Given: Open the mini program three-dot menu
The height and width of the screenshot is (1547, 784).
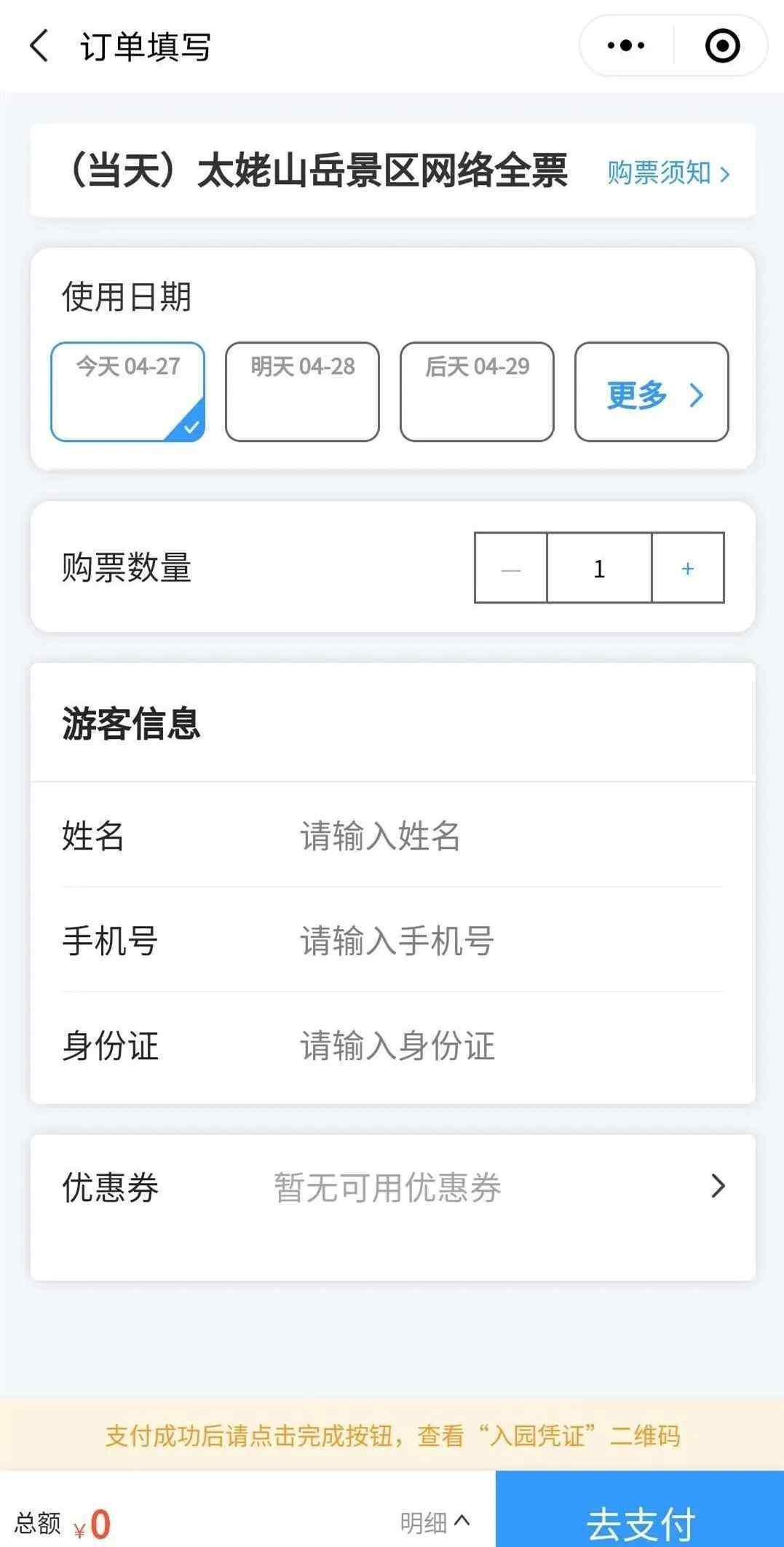Looking at the screenshot, I should click(x=626, y=46).
